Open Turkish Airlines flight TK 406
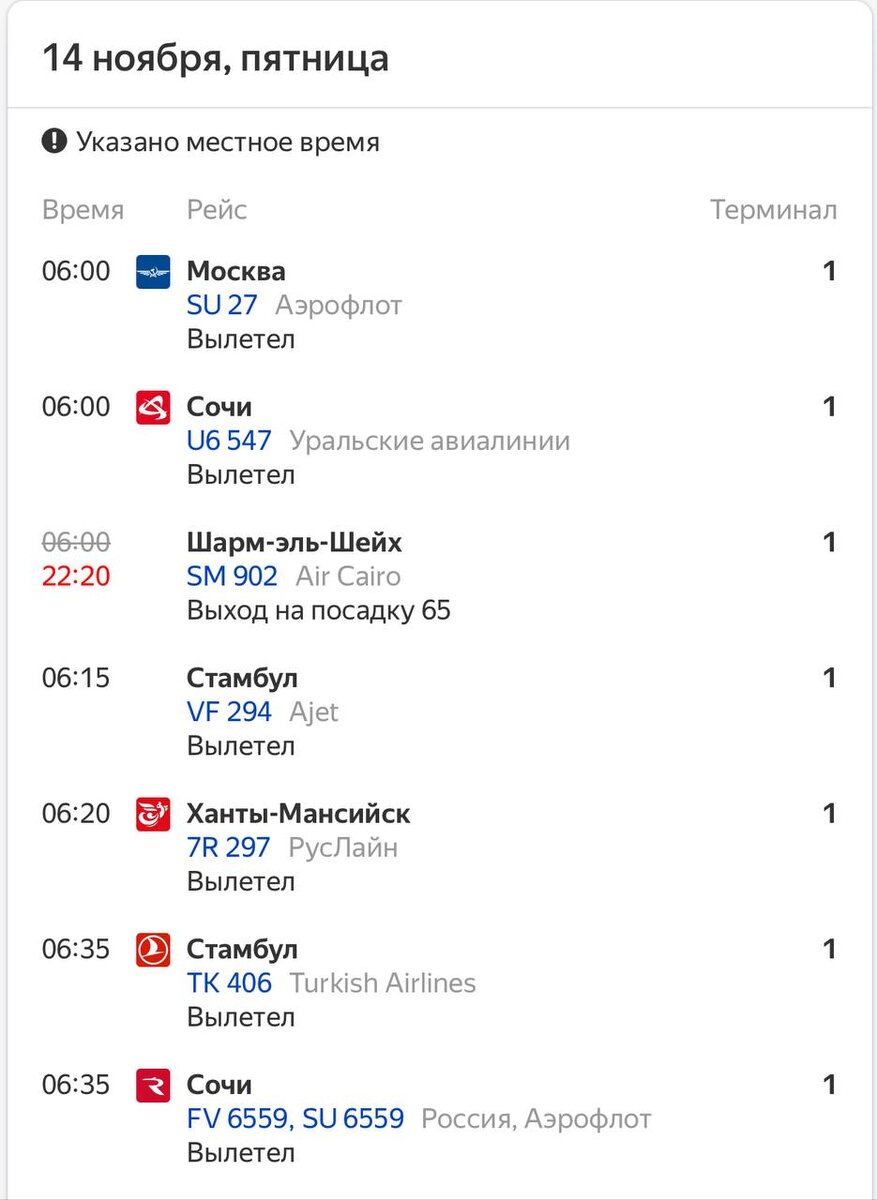 [x=229, y=983]
